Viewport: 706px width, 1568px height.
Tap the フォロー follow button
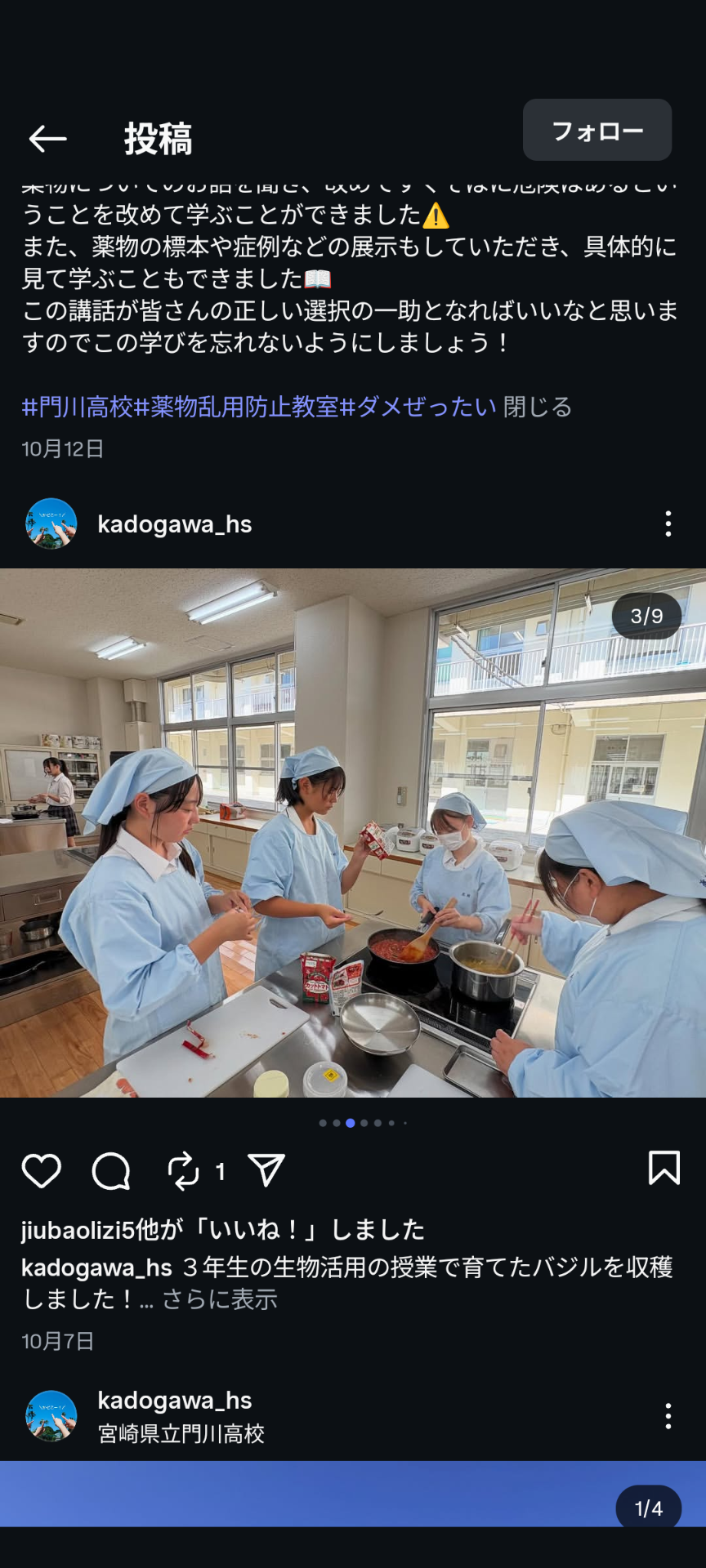click(x=597, y=131)
